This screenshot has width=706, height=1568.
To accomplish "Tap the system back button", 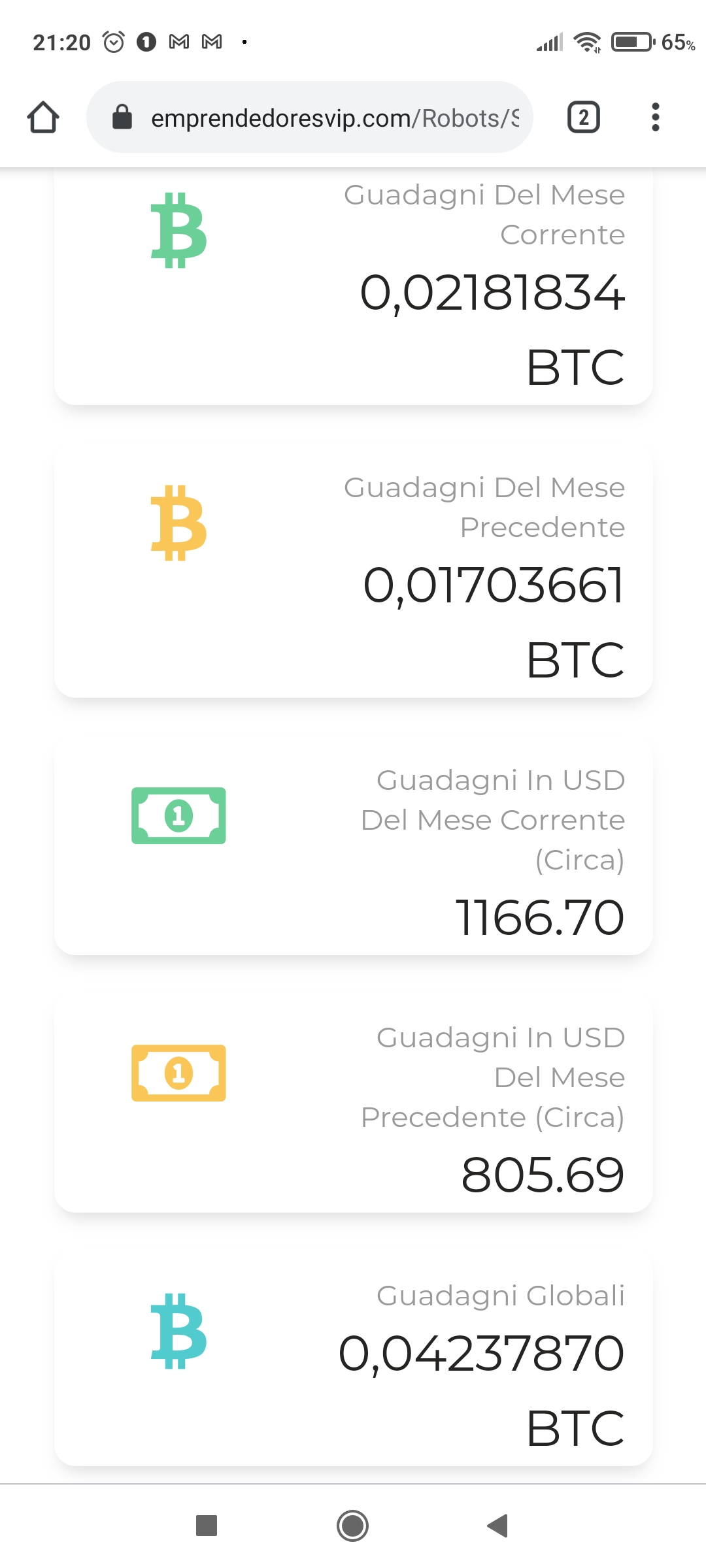I will pyautogui.click(x=498, y=1526).
